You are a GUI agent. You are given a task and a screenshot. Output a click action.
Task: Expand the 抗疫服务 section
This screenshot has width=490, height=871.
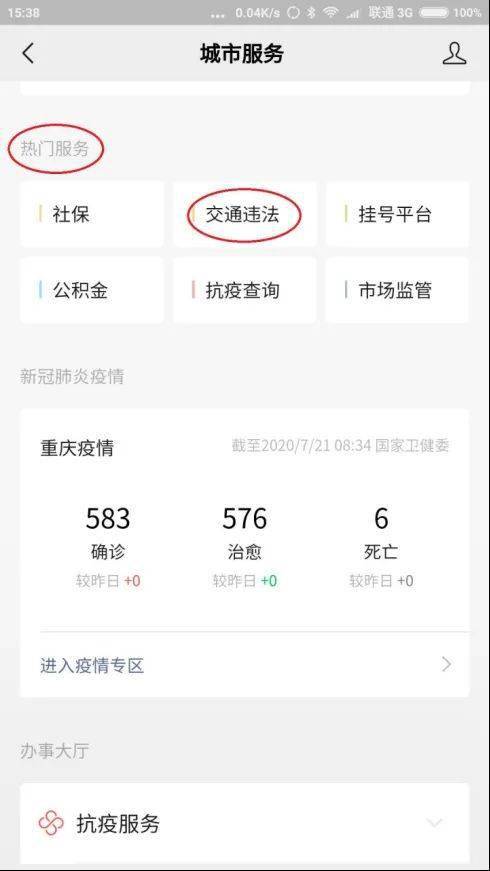[x=245, y=823]
